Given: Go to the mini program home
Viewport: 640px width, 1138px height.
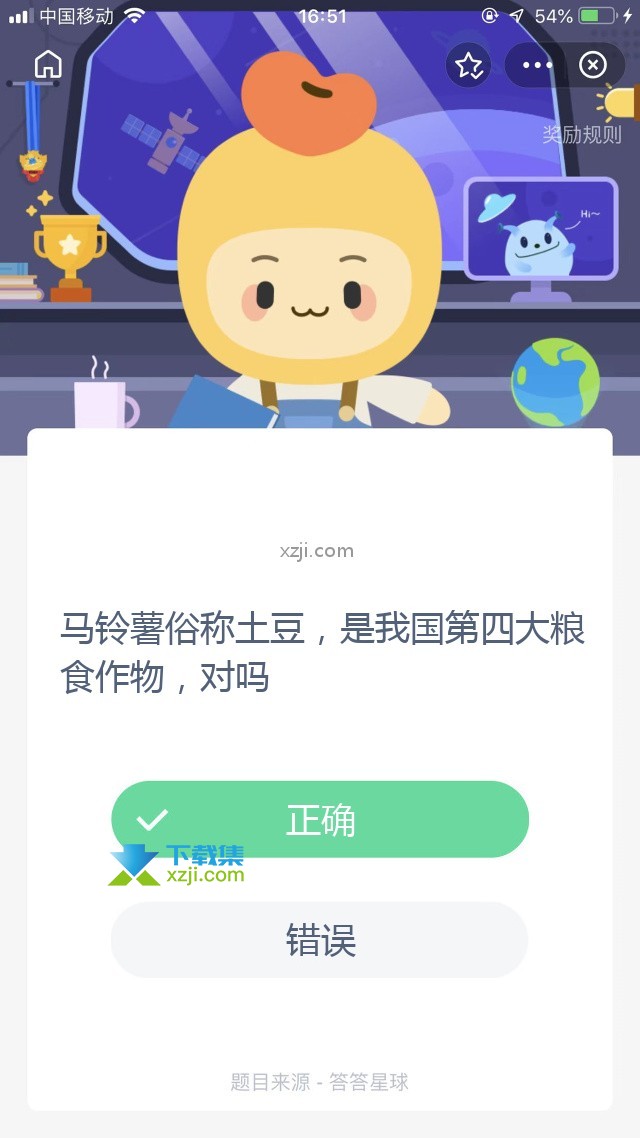Looking at the screenshot, I should point(48,65).
